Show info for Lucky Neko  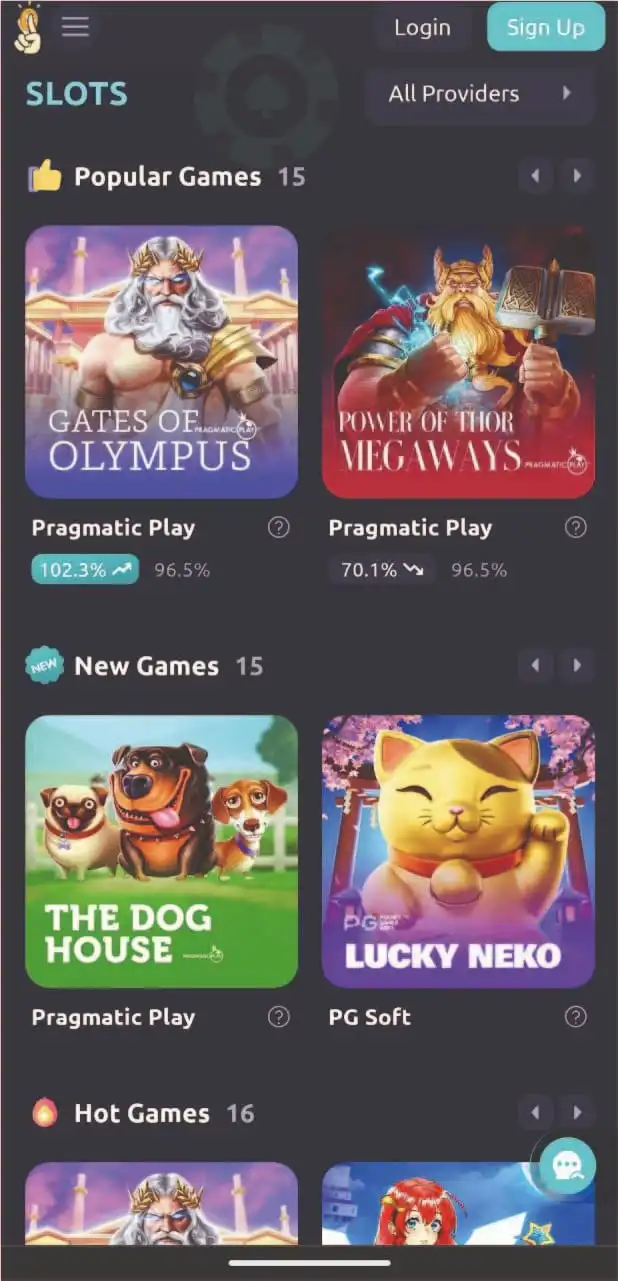click(x=576, y=1017)
